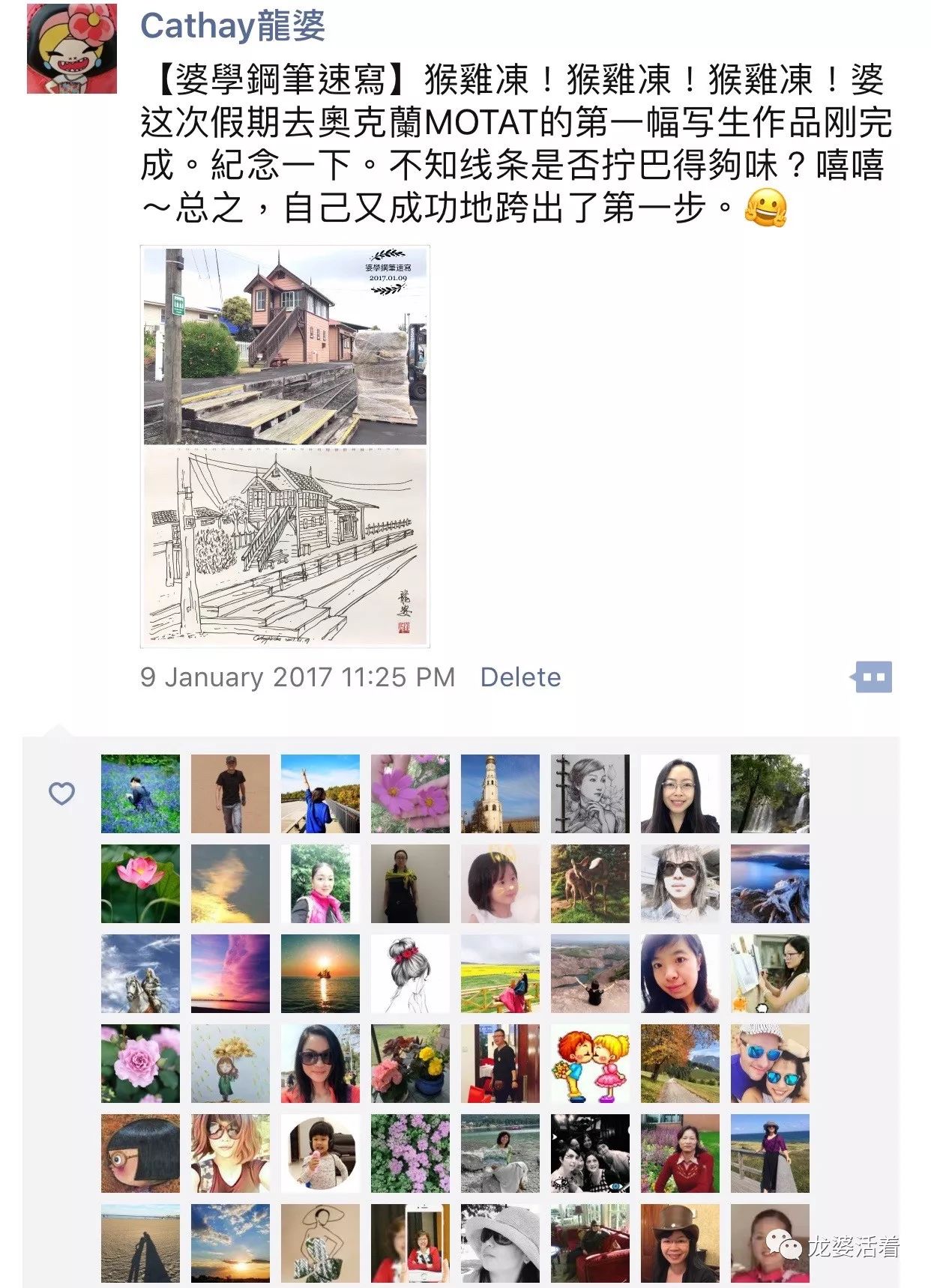931x1288 pixels.
Task: Open the liker with the sunset ship avatar
Action: tap(320, 973)
